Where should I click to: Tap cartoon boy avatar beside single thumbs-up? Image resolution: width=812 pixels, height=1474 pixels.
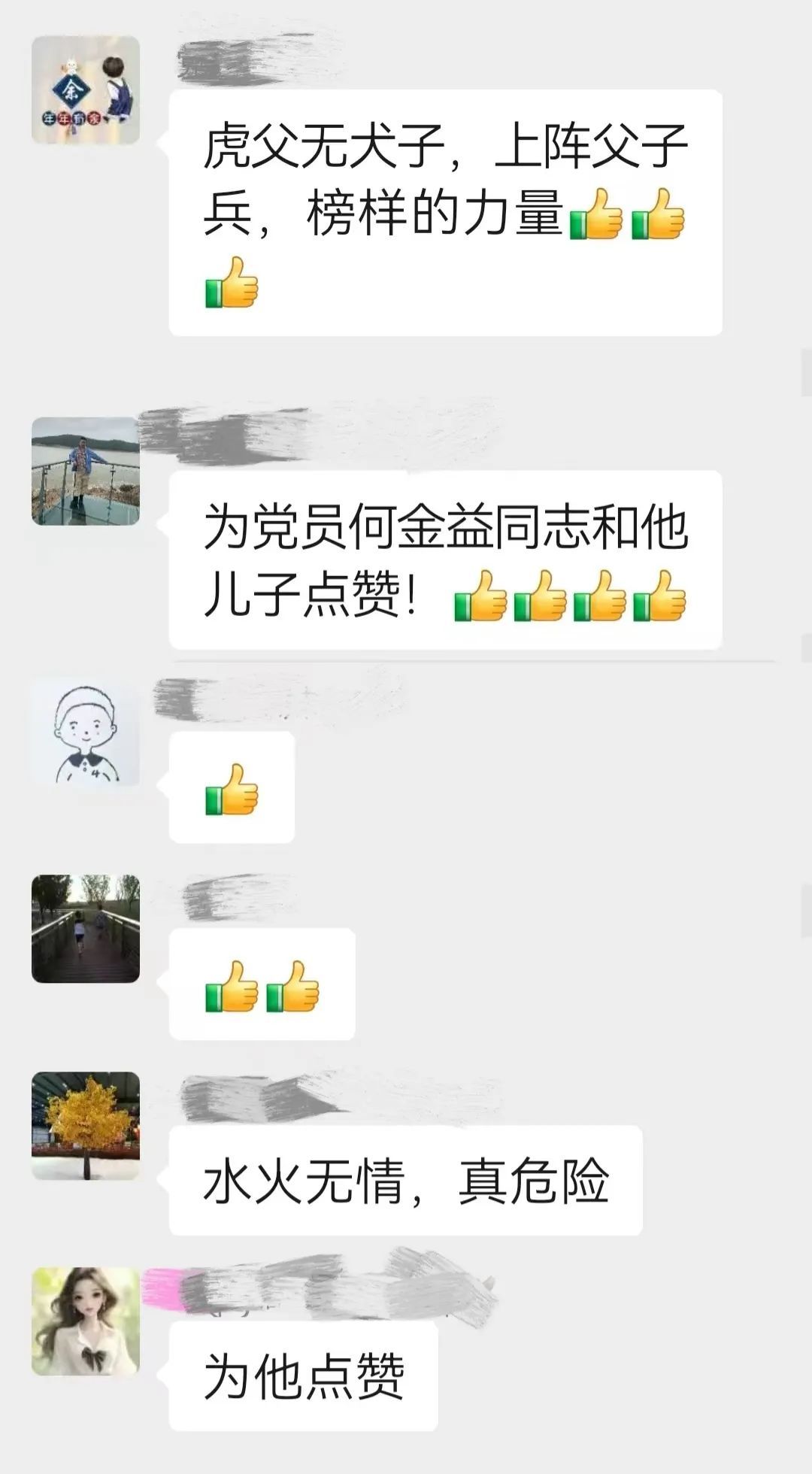(86, 732)
